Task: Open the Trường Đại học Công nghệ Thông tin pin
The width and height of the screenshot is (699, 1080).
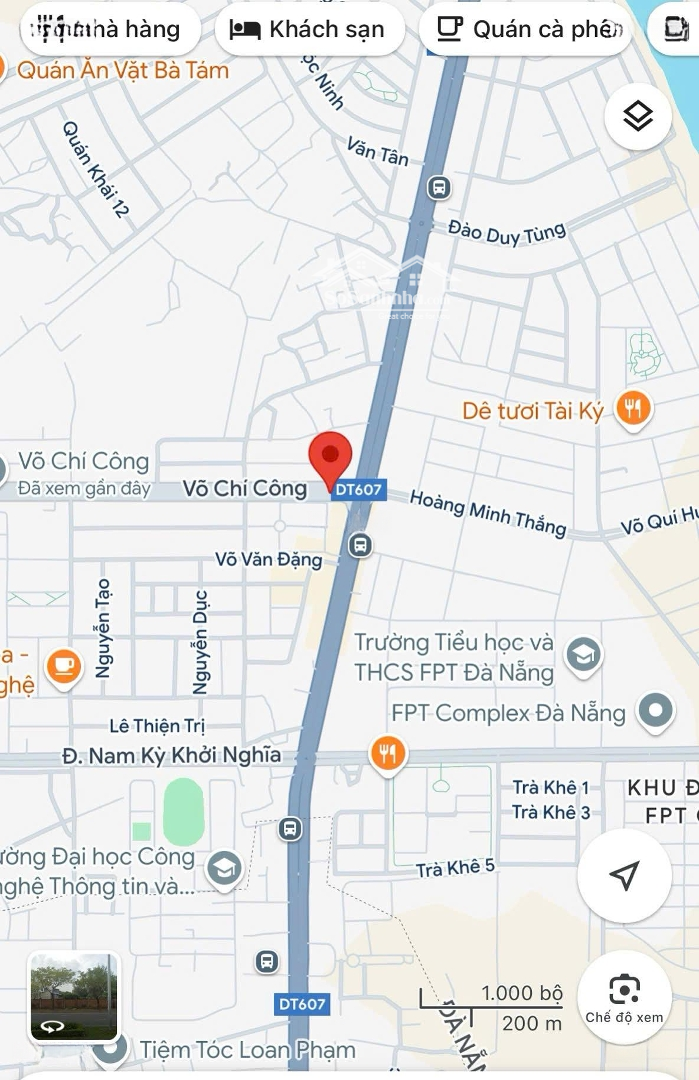Action: click(x=224, y=868)
